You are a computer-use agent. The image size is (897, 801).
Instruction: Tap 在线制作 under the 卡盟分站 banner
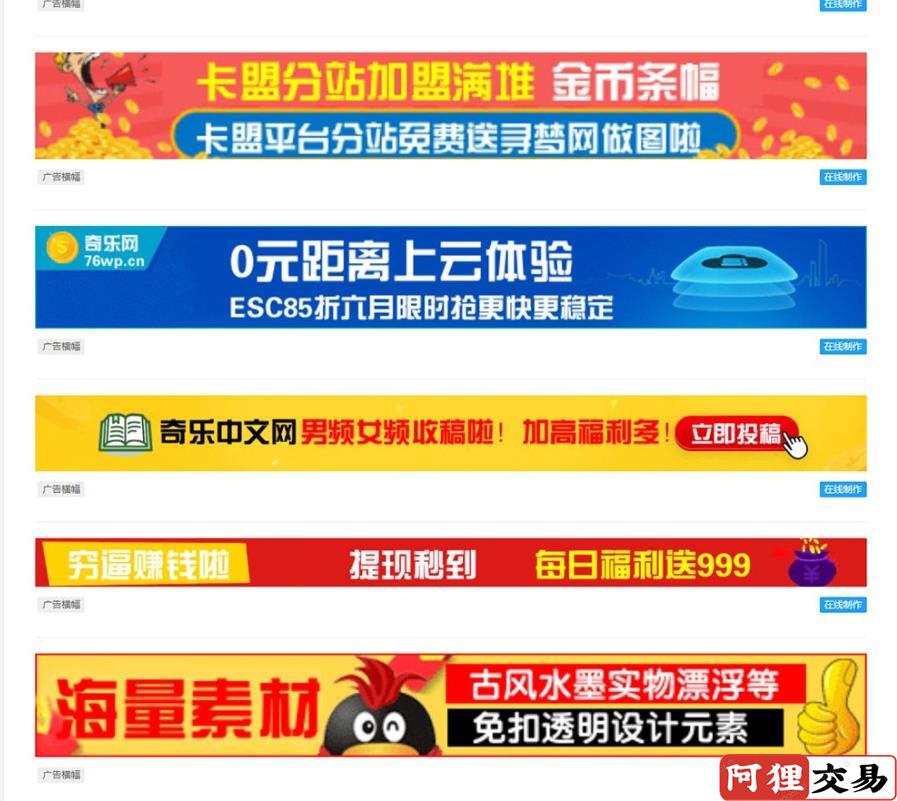pos(843,177)
